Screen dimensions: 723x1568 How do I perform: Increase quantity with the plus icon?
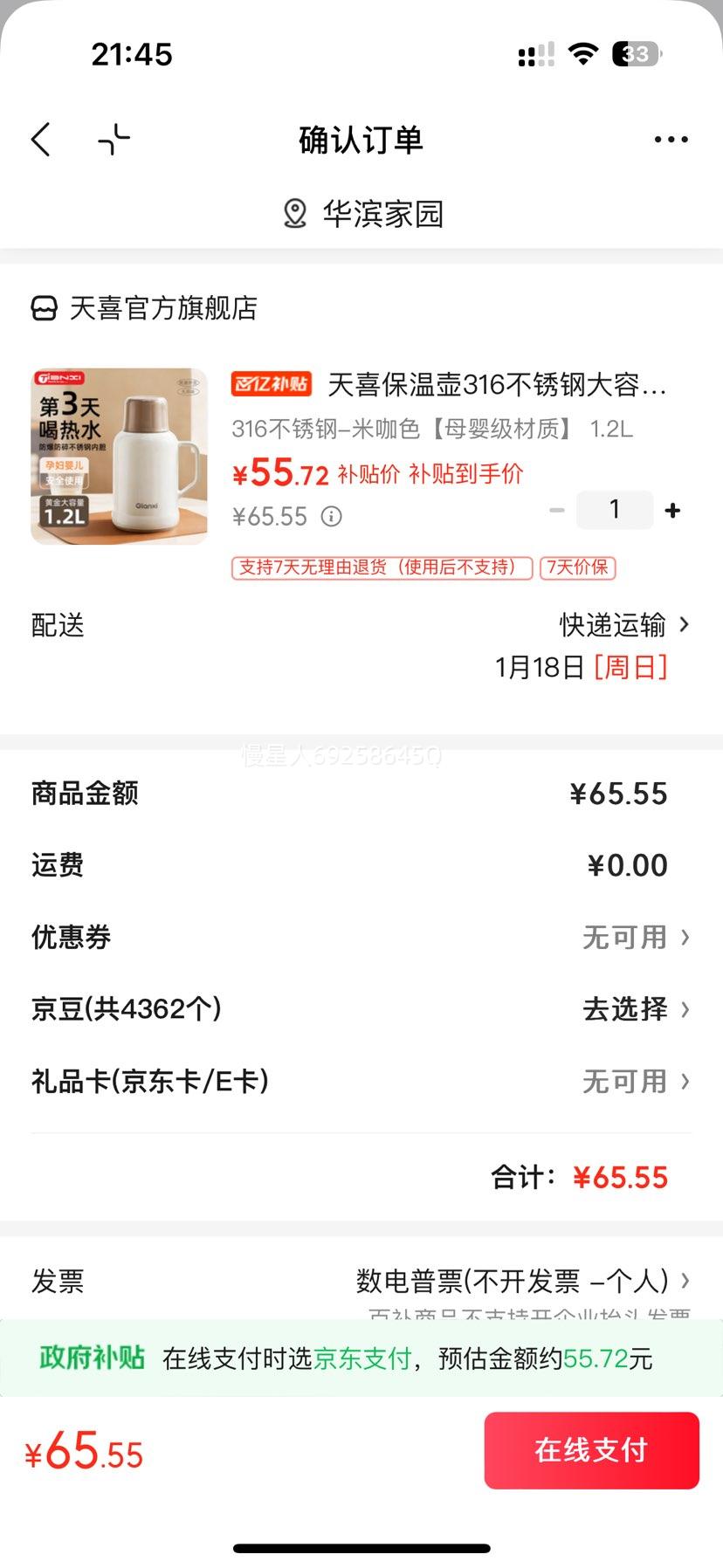point(672,510)
